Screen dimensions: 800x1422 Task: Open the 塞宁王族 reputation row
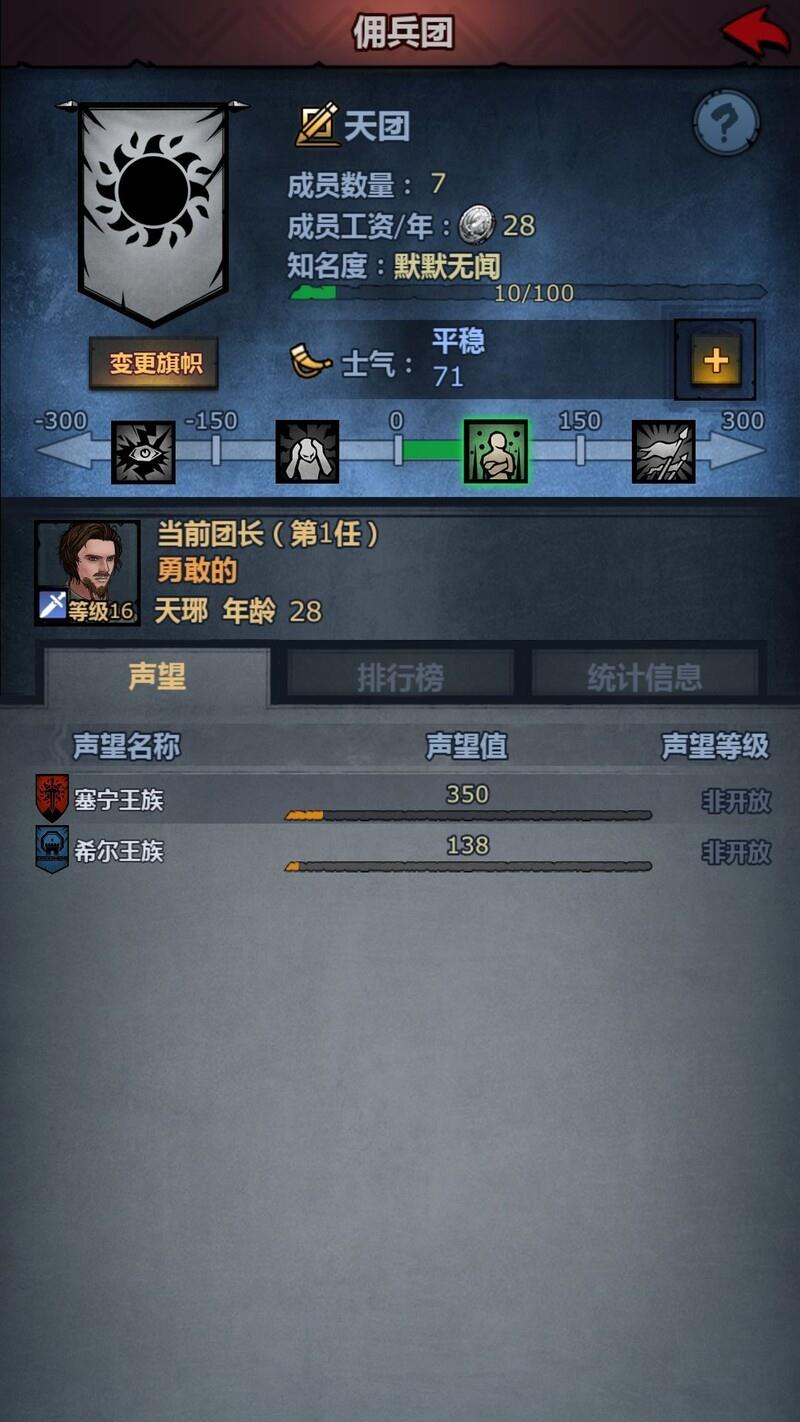[x=400, y=800]
